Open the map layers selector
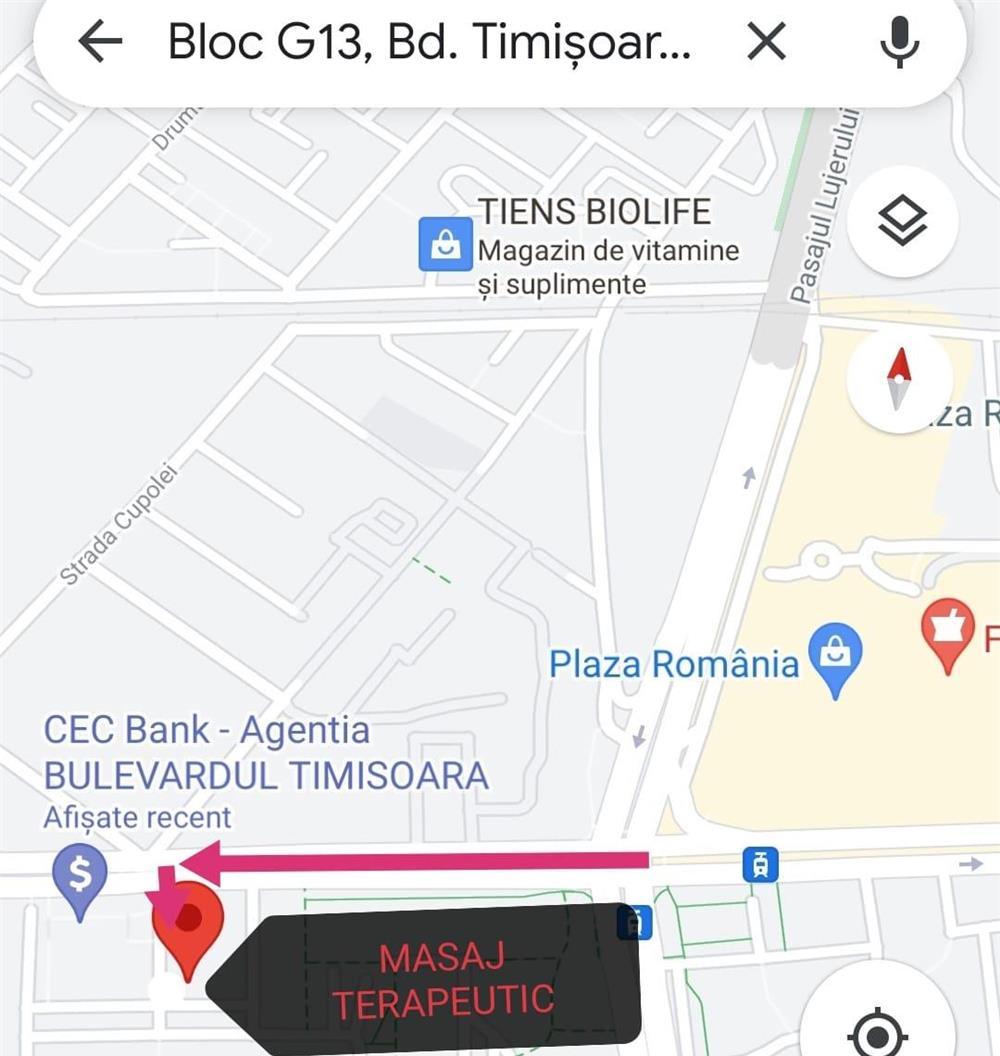1000x1056 pixels. (902, 221)
